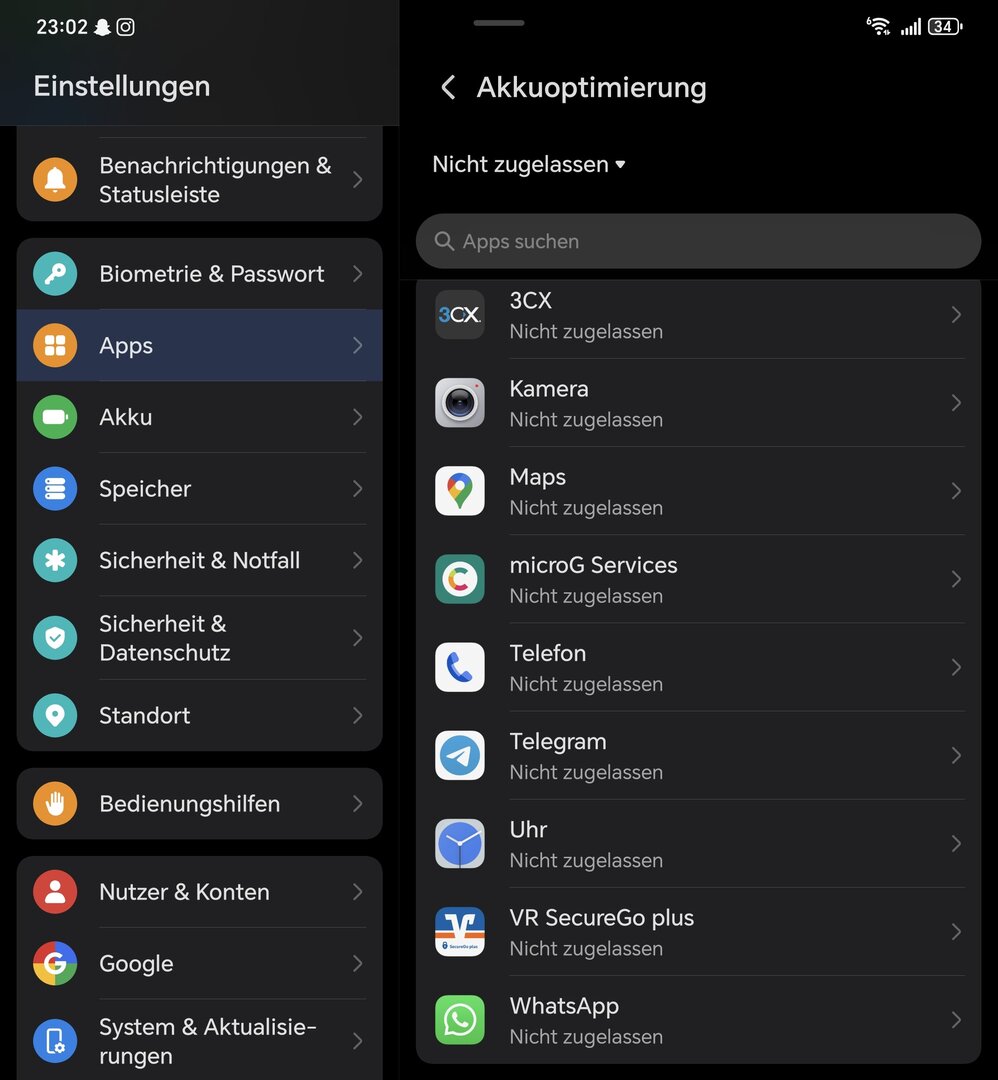This screenshot has width=998, height=1080.
Task: Open Standort settings
Action: [199, 716]
